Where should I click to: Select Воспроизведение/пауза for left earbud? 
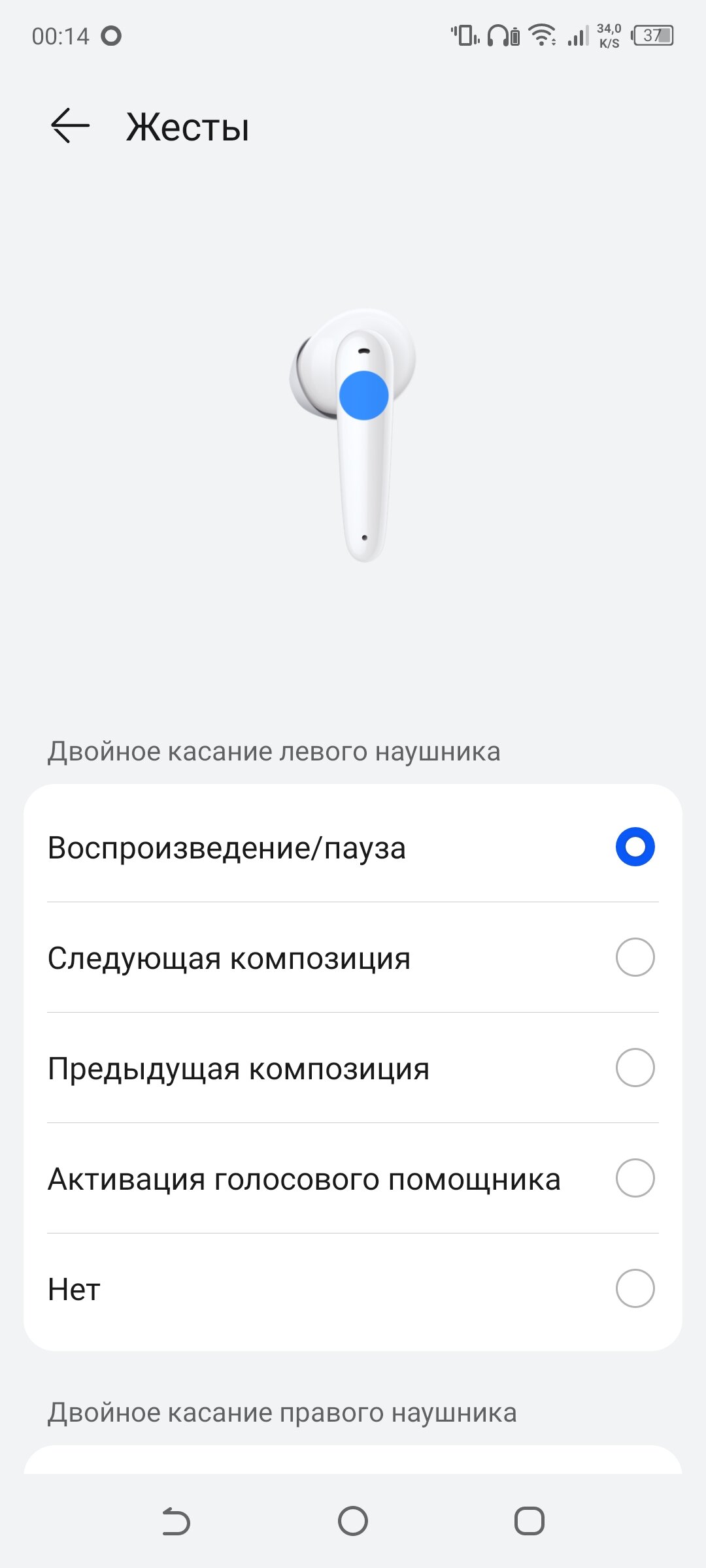(x=635, y=847)
